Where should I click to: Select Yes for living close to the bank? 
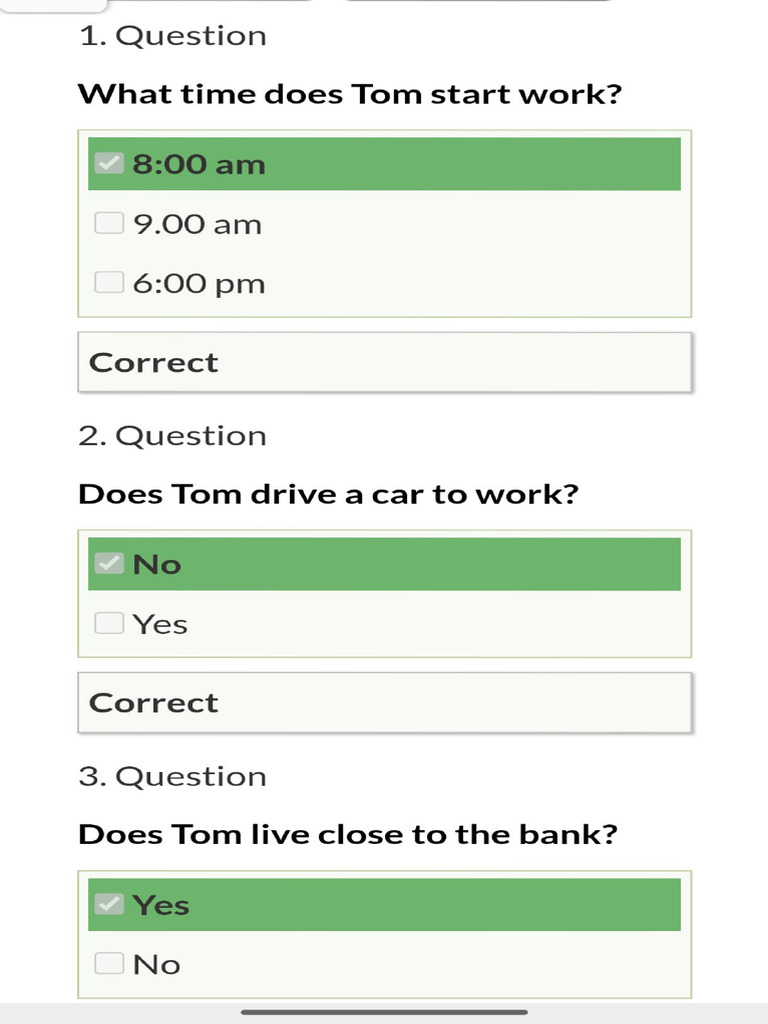tap(109, 905)
